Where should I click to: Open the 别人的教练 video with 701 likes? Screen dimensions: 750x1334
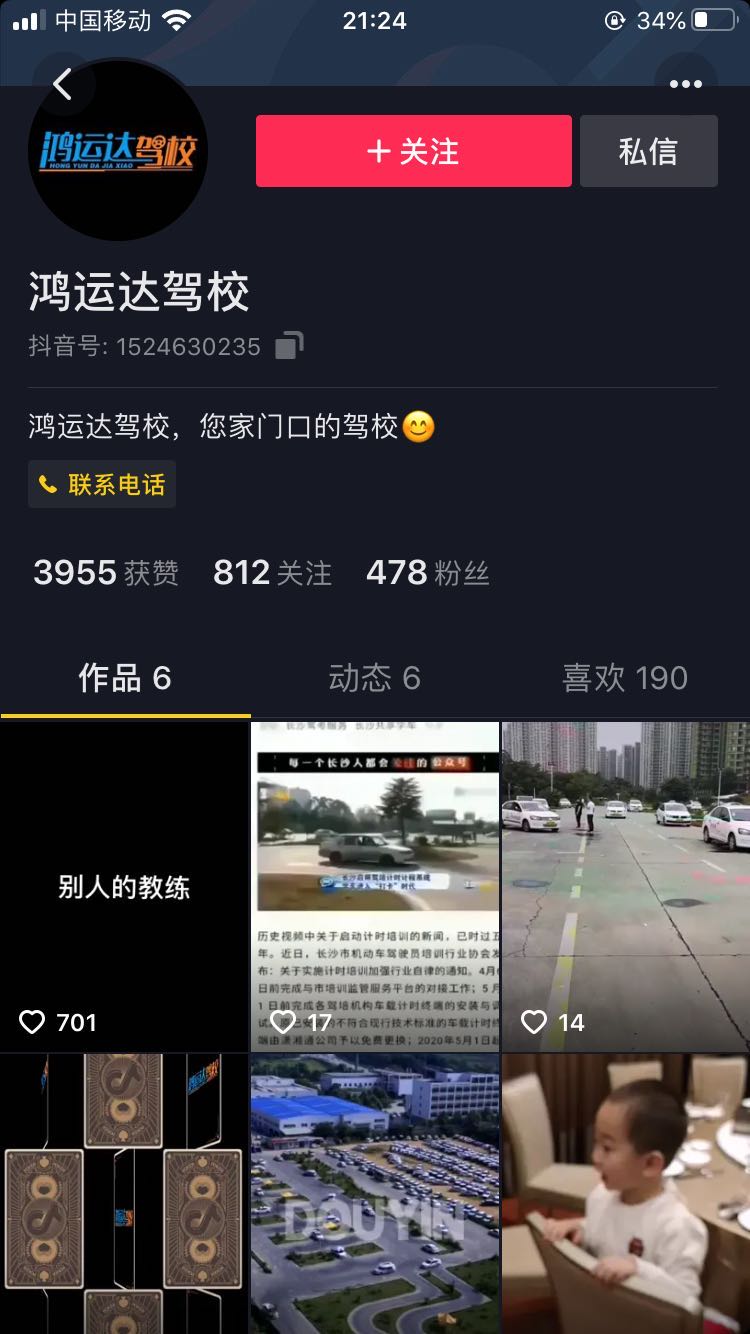[124, 886]
